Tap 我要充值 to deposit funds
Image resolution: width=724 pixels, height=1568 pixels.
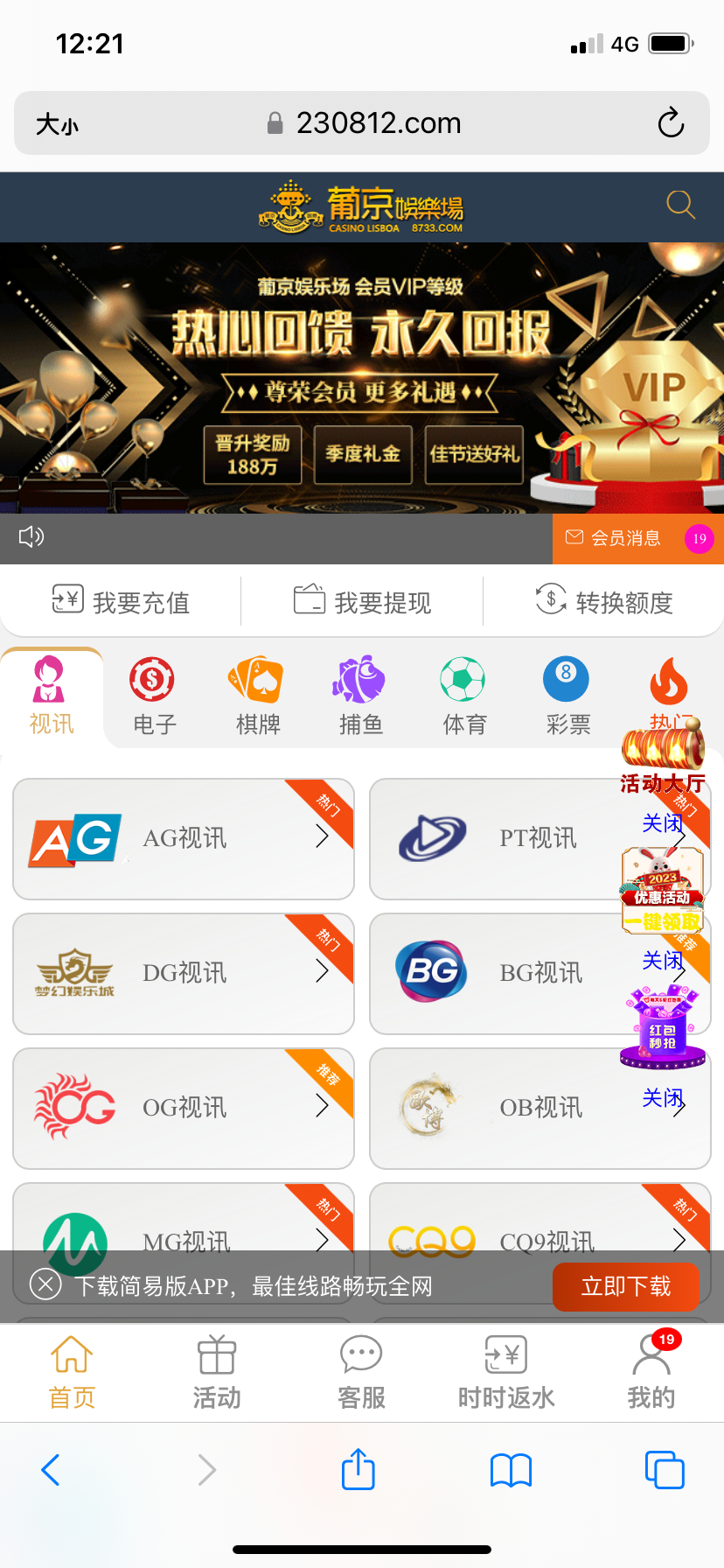(121, 602)
